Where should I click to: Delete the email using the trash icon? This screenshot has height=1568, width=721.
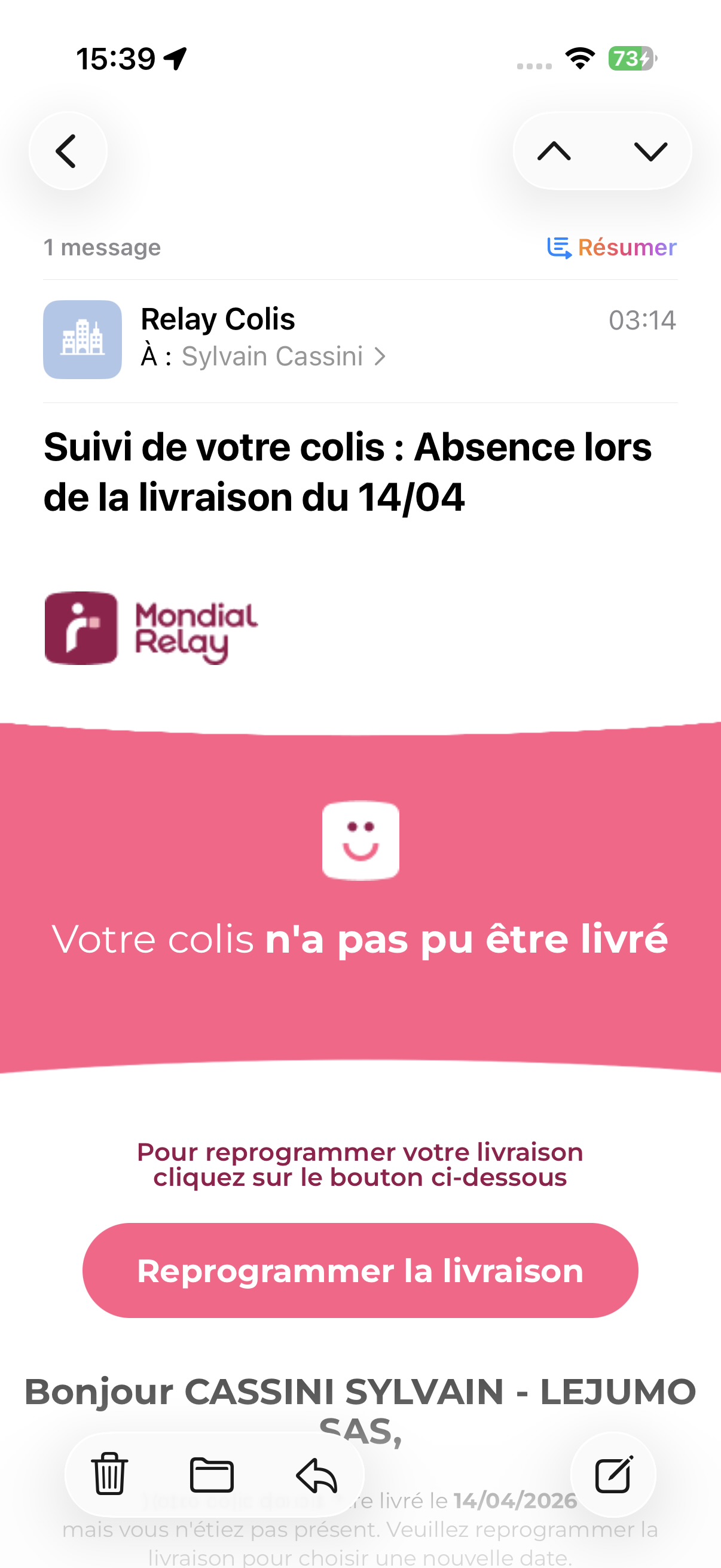(109, 1474)
